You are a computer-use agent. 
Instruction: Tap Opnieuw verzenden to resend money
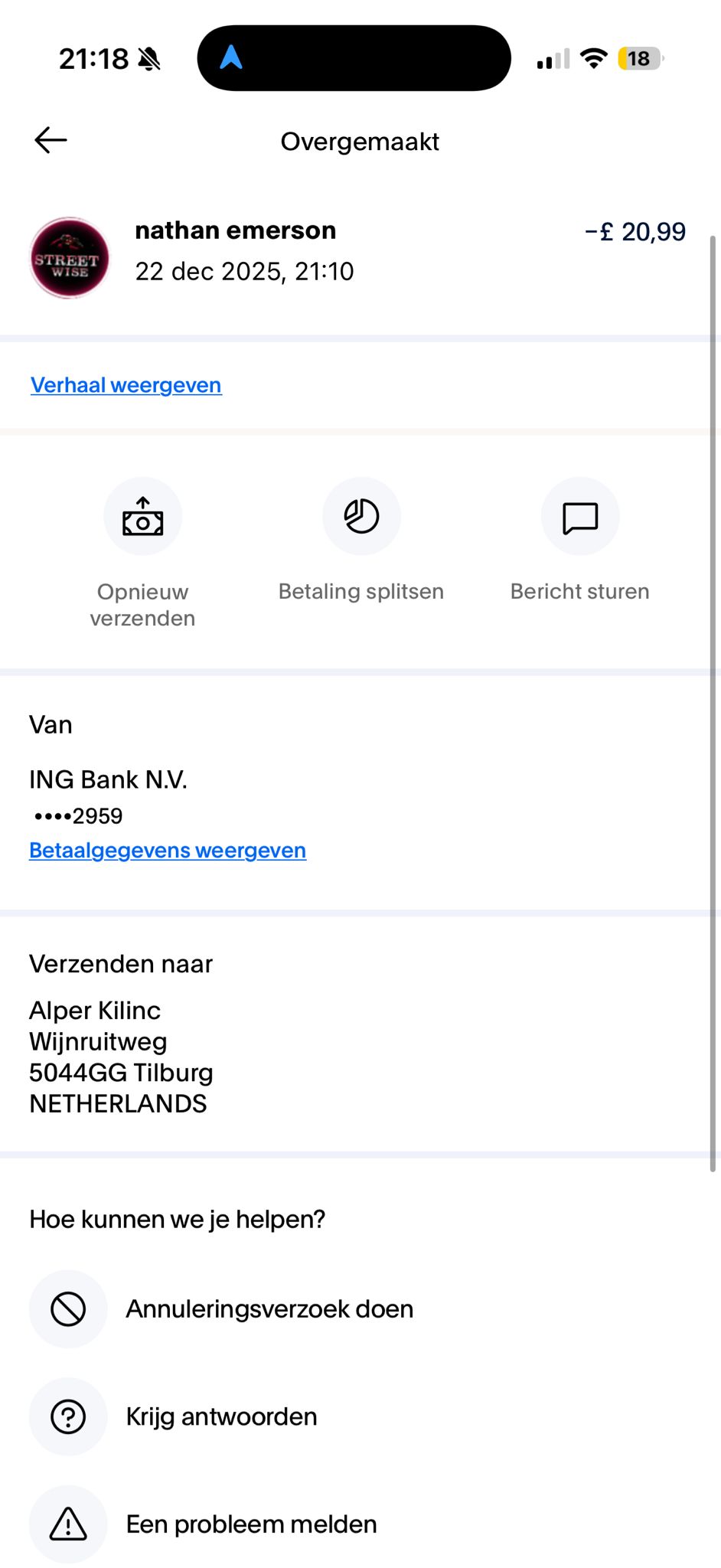(142, 553)
